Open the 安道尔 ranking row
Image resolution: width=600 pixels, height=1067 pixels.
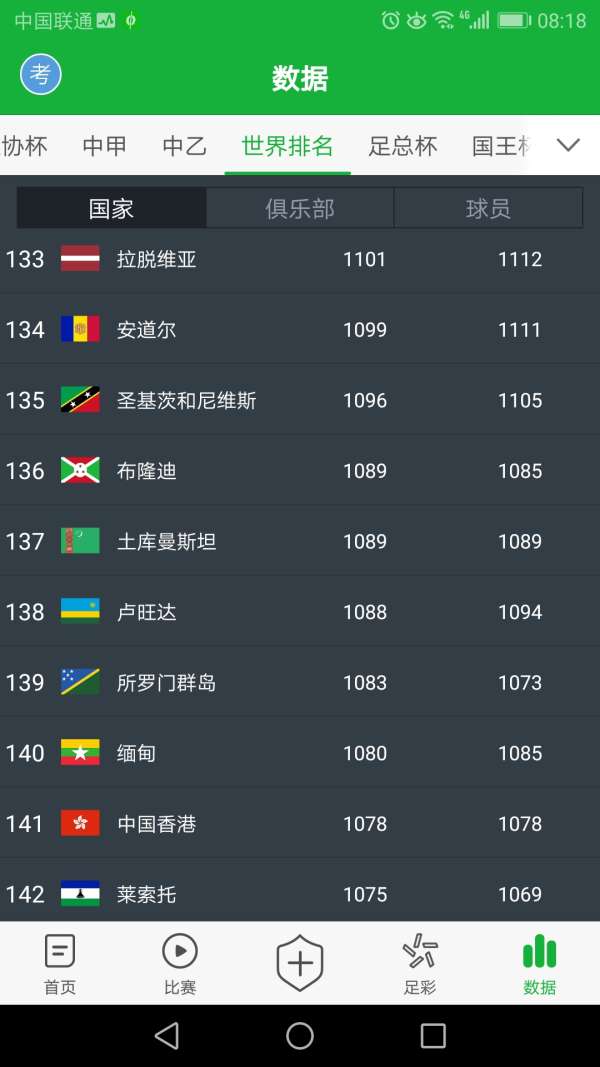pyautogui.click(x=300, y=330)
